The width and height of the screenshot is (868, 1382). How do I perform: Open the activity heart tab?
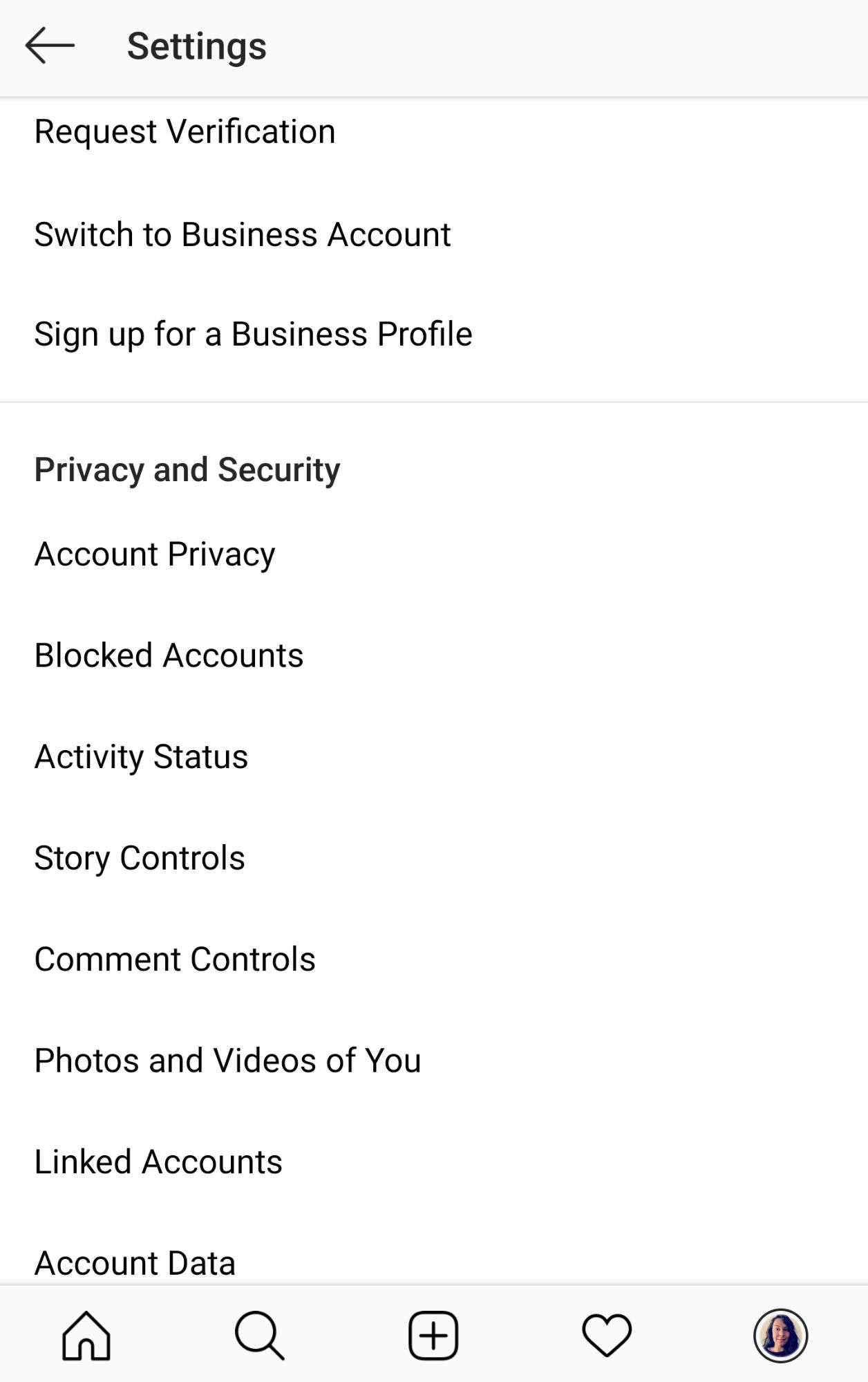pos(607,1335)
